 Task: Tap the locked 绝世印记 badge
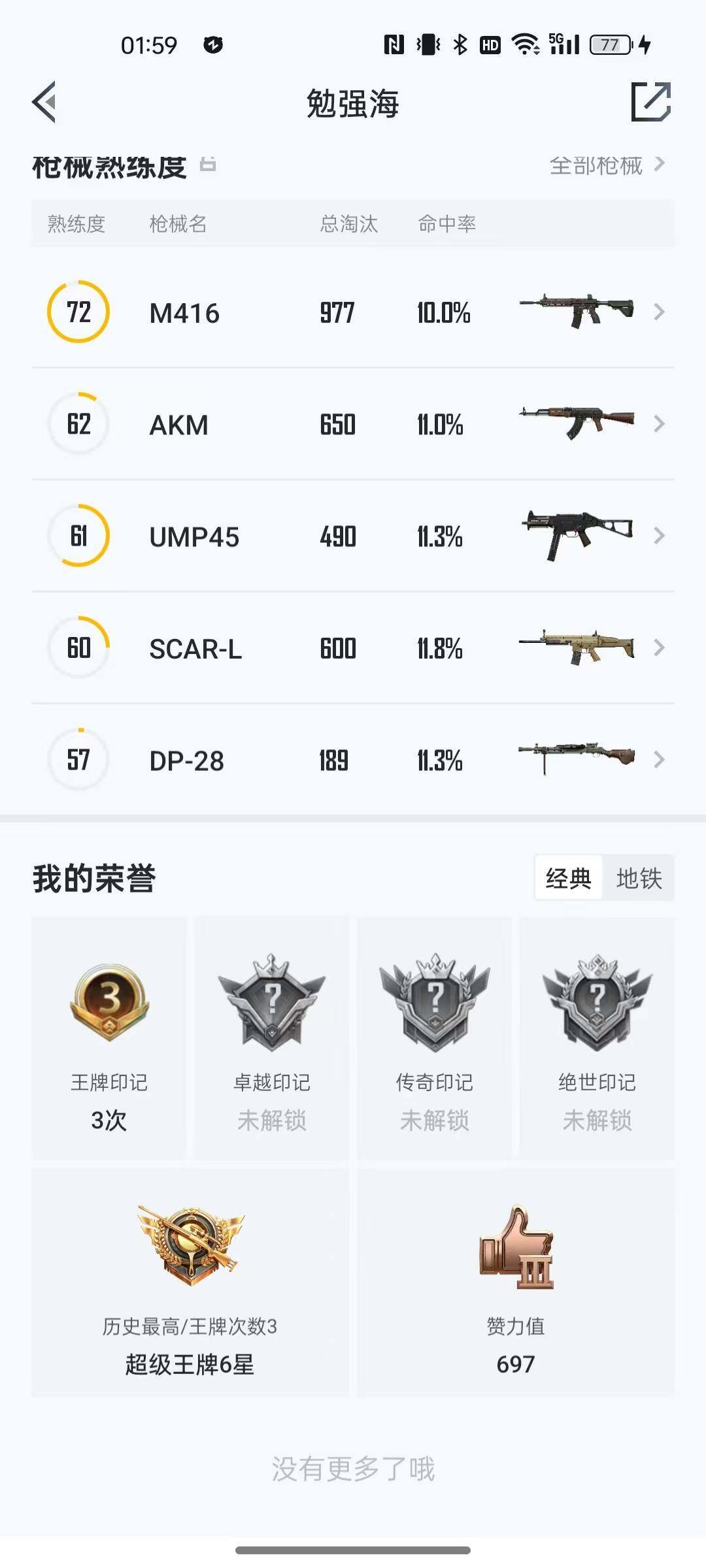click(597, 1003)
